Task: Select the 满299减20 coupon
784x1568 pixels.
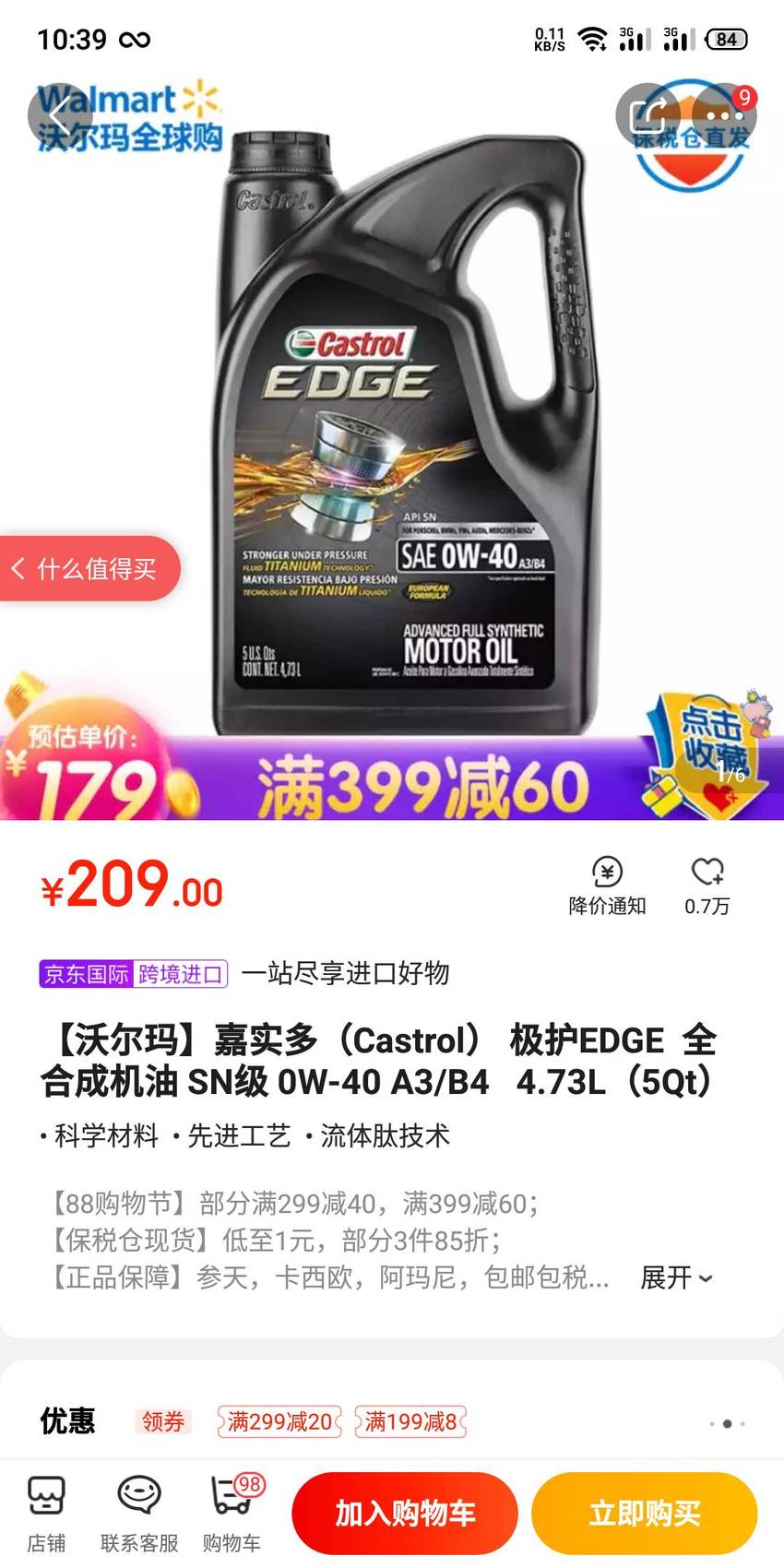Action: pos(279,1421)
